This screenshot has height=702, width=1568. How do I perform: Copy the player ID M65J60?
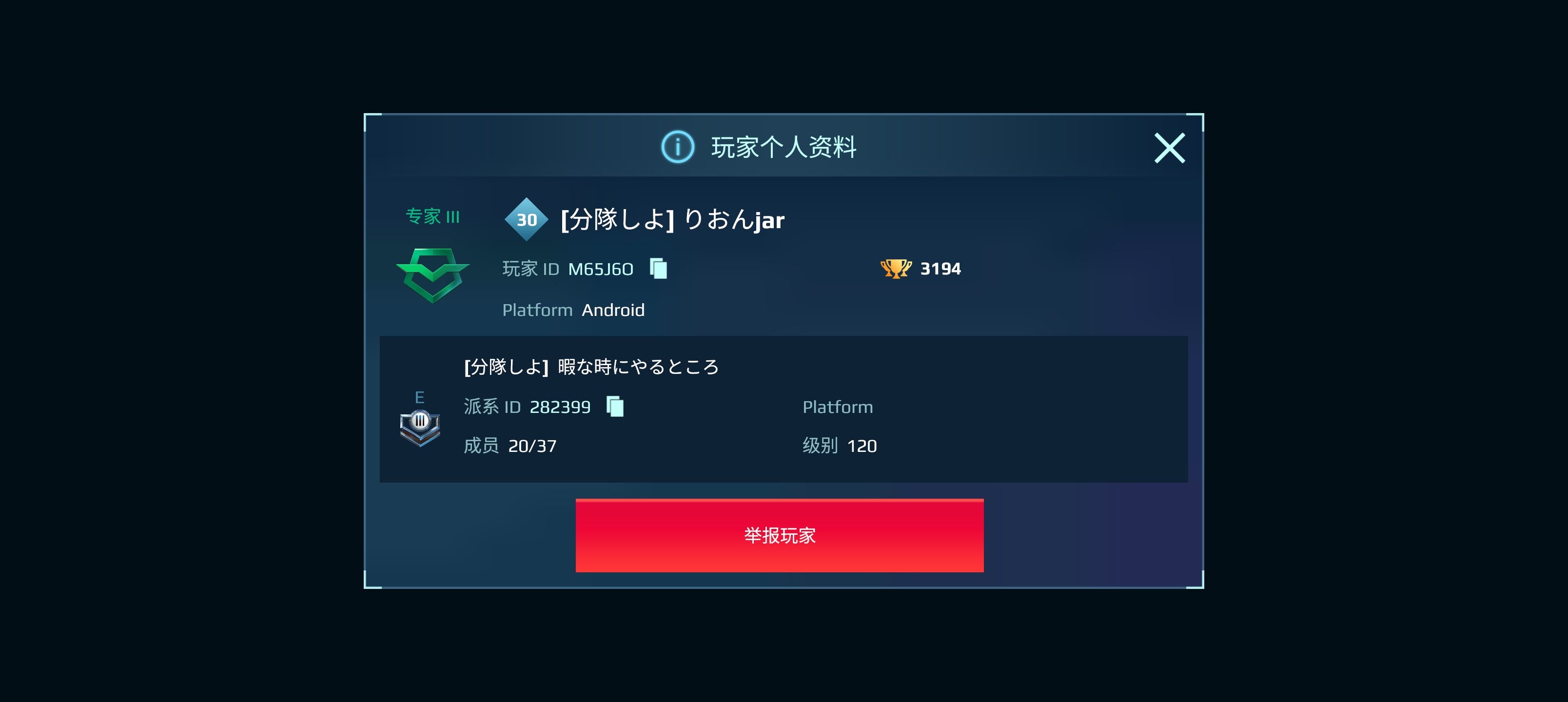[658, 269]
